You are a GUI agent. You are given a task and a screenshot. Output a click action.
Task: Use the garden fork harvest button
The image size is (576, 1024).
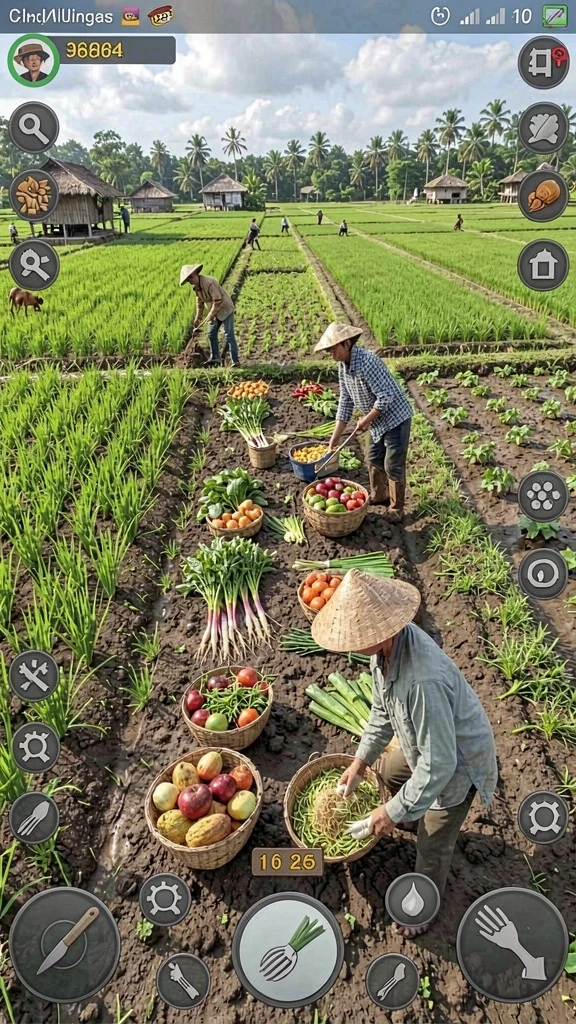coord(288,948)
